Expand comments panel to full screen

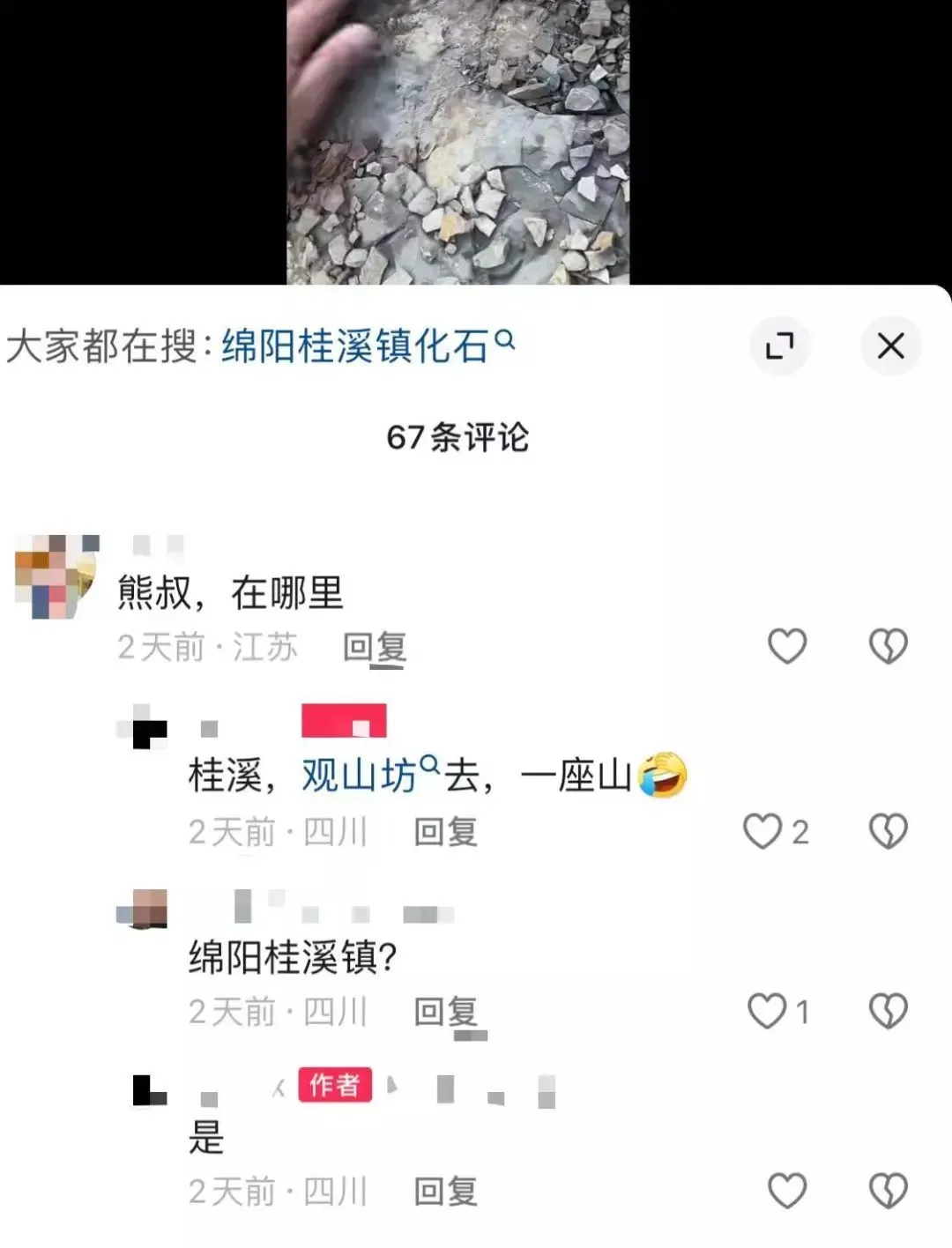[x=779, y=345]
